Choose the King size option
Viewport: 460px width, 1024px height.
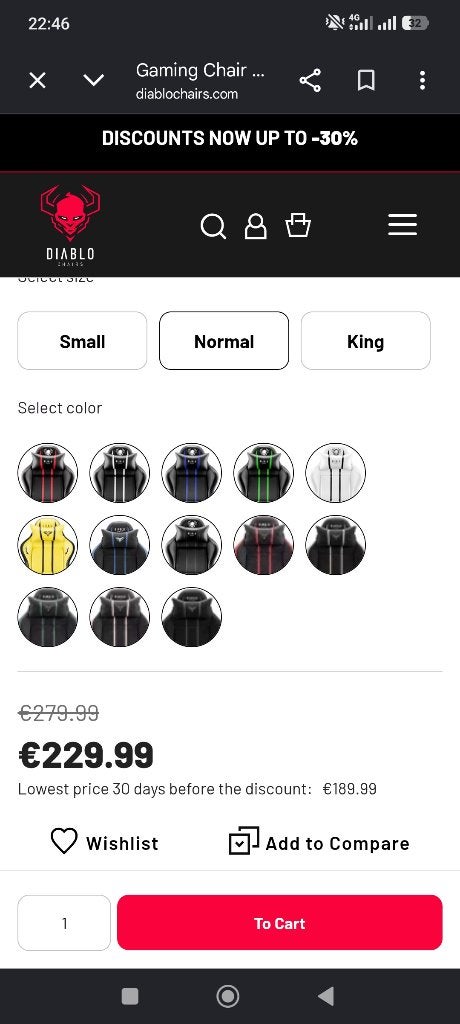365,341
